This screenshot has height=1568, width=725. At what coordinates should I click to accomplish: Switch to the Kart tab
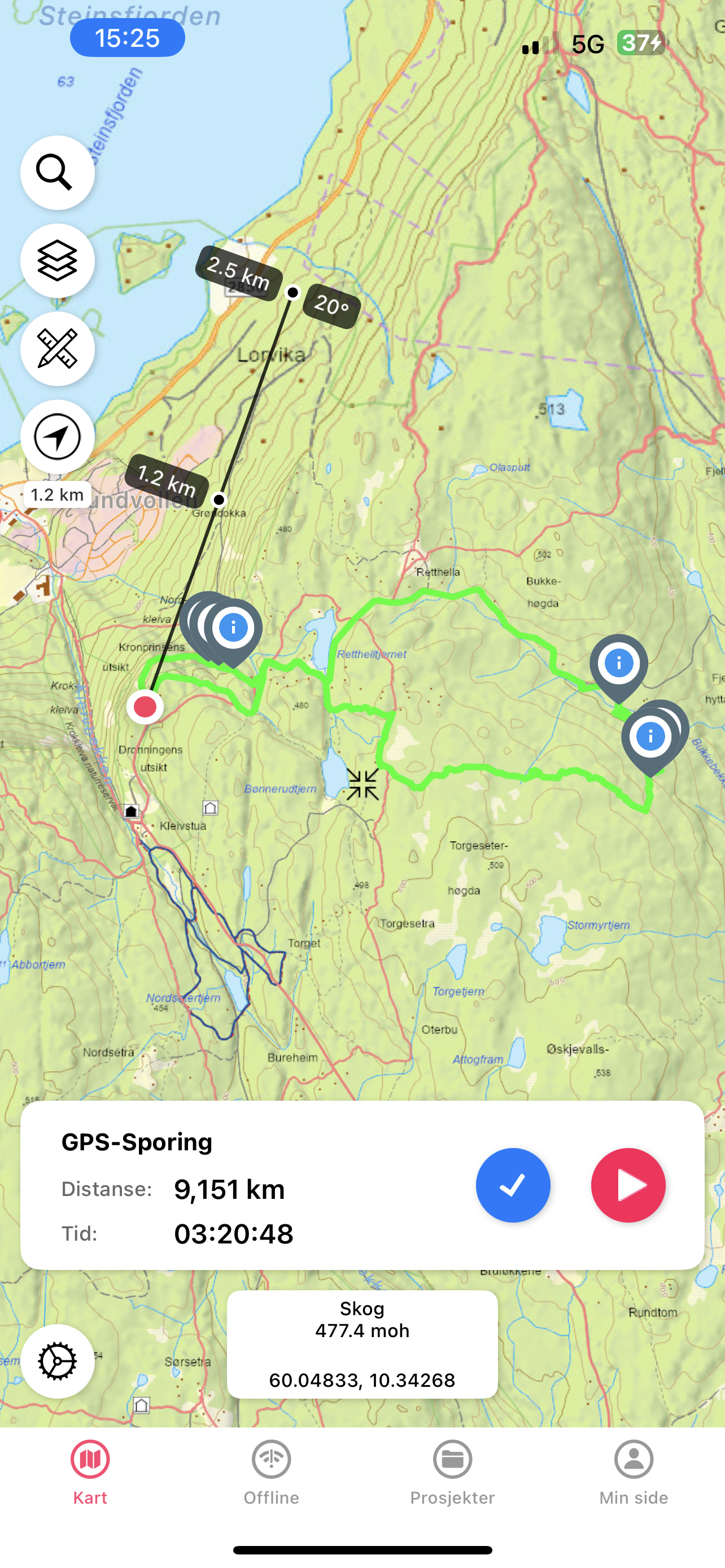(x=90, y=1473)
